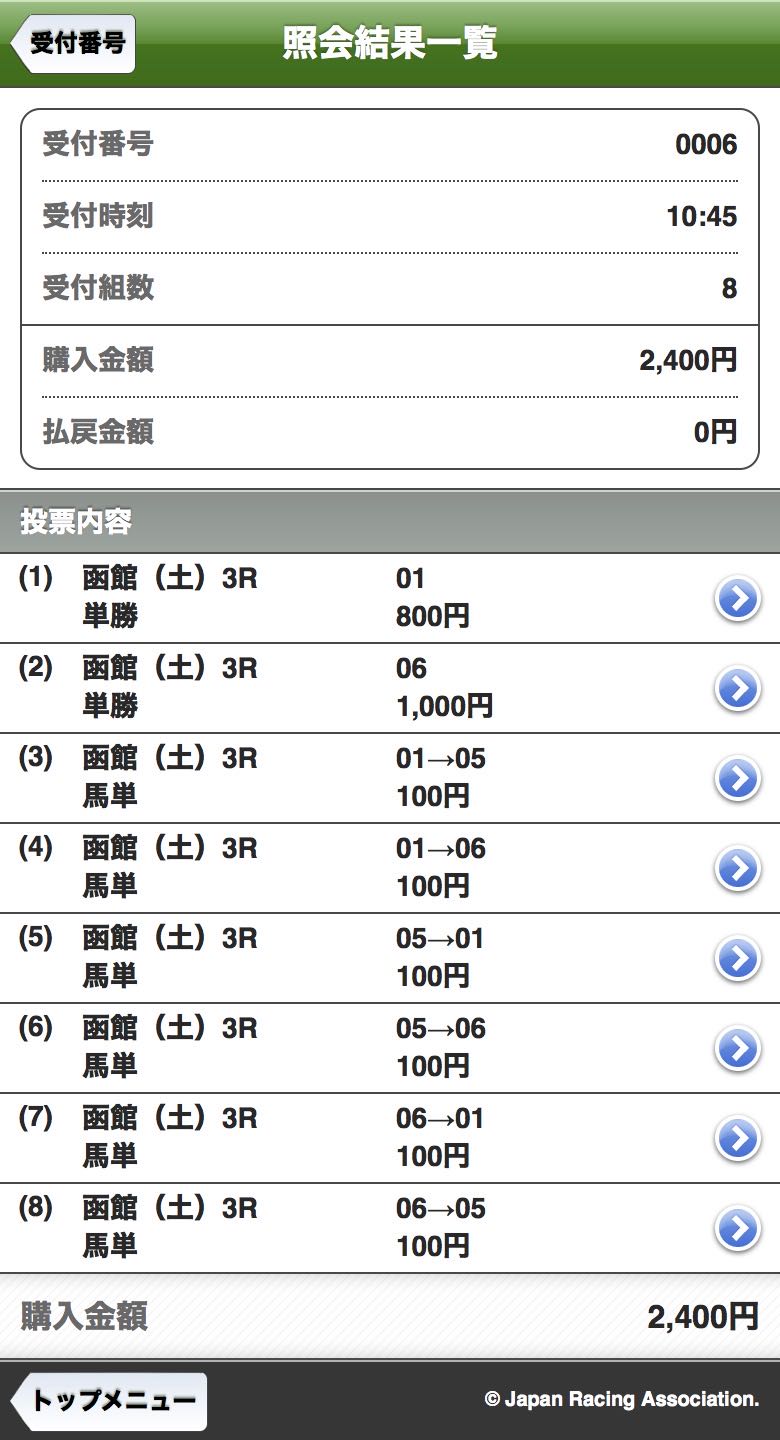Show details for 馬単 06→01
Viewport: 780px width, 1440px height.
click(390, 1138)
